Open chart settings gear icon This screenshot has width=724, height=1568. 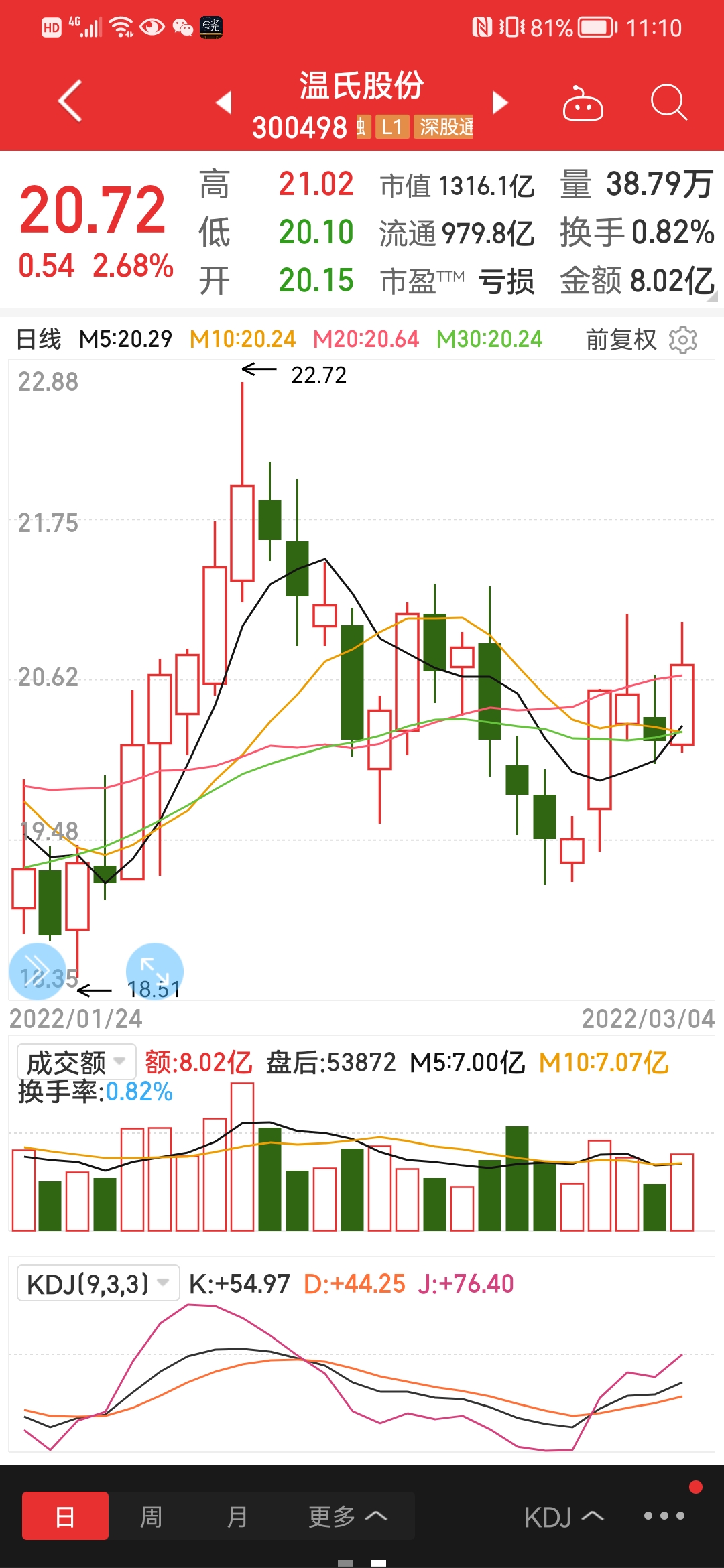[x=683, y=340]
